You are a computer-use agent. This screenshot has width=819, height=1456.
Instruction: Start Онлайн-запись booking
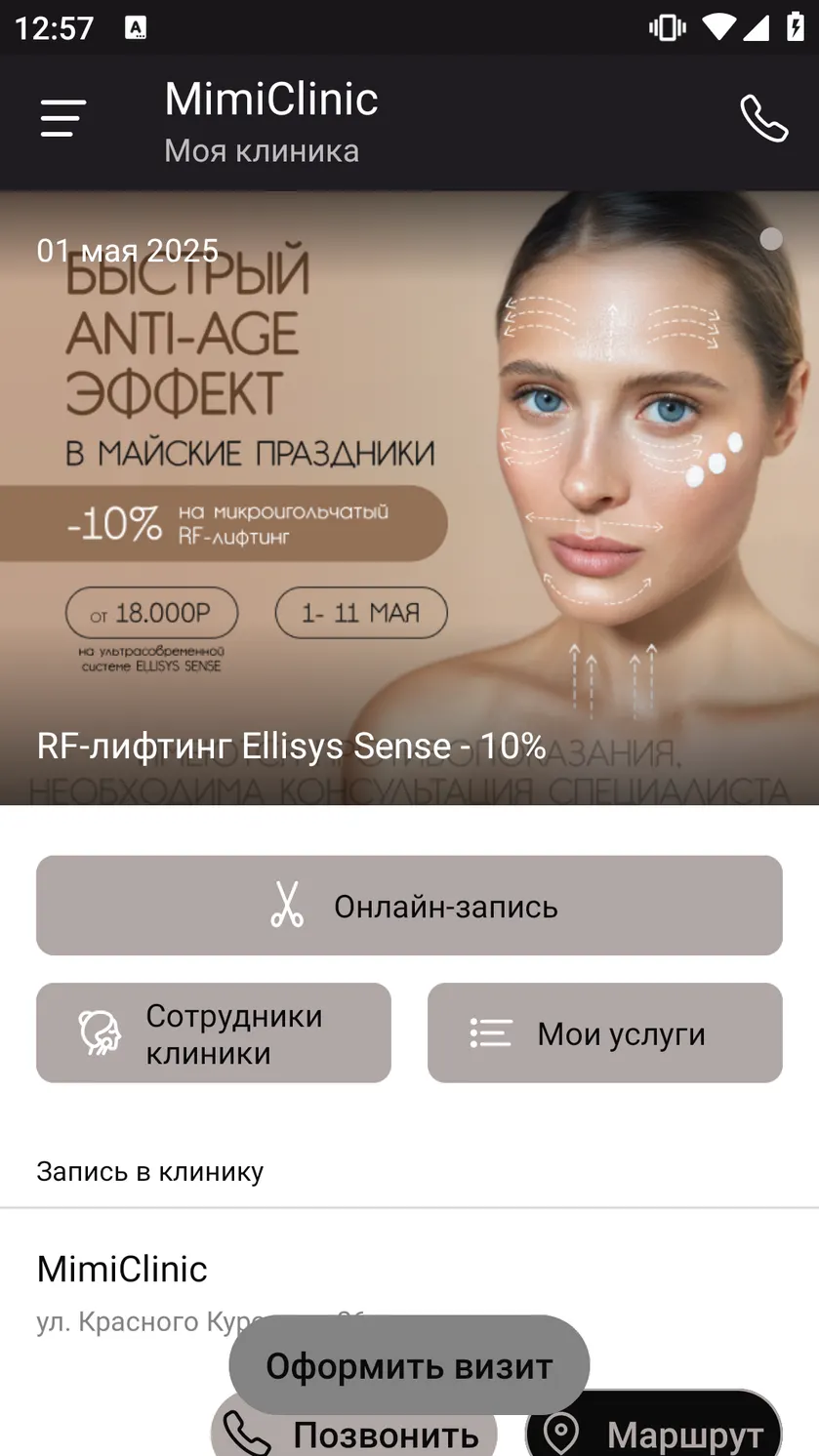coord(409,906)
